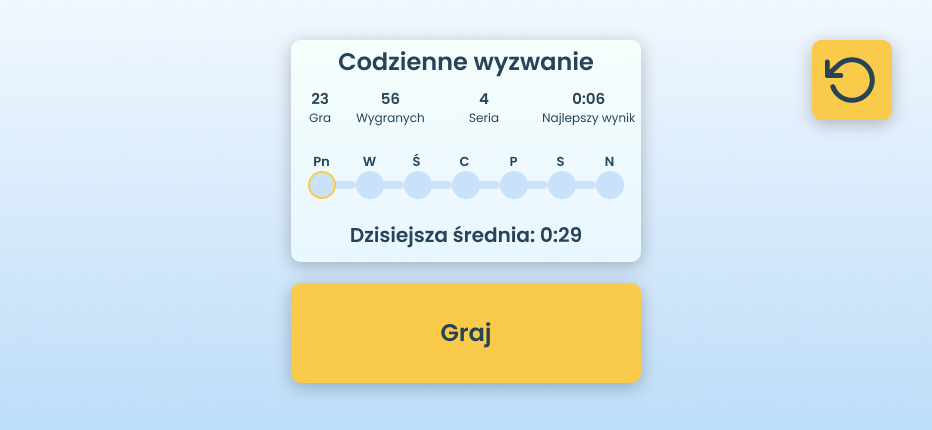Select Sunday (N) in the week tracker

(x=610, y=185)
